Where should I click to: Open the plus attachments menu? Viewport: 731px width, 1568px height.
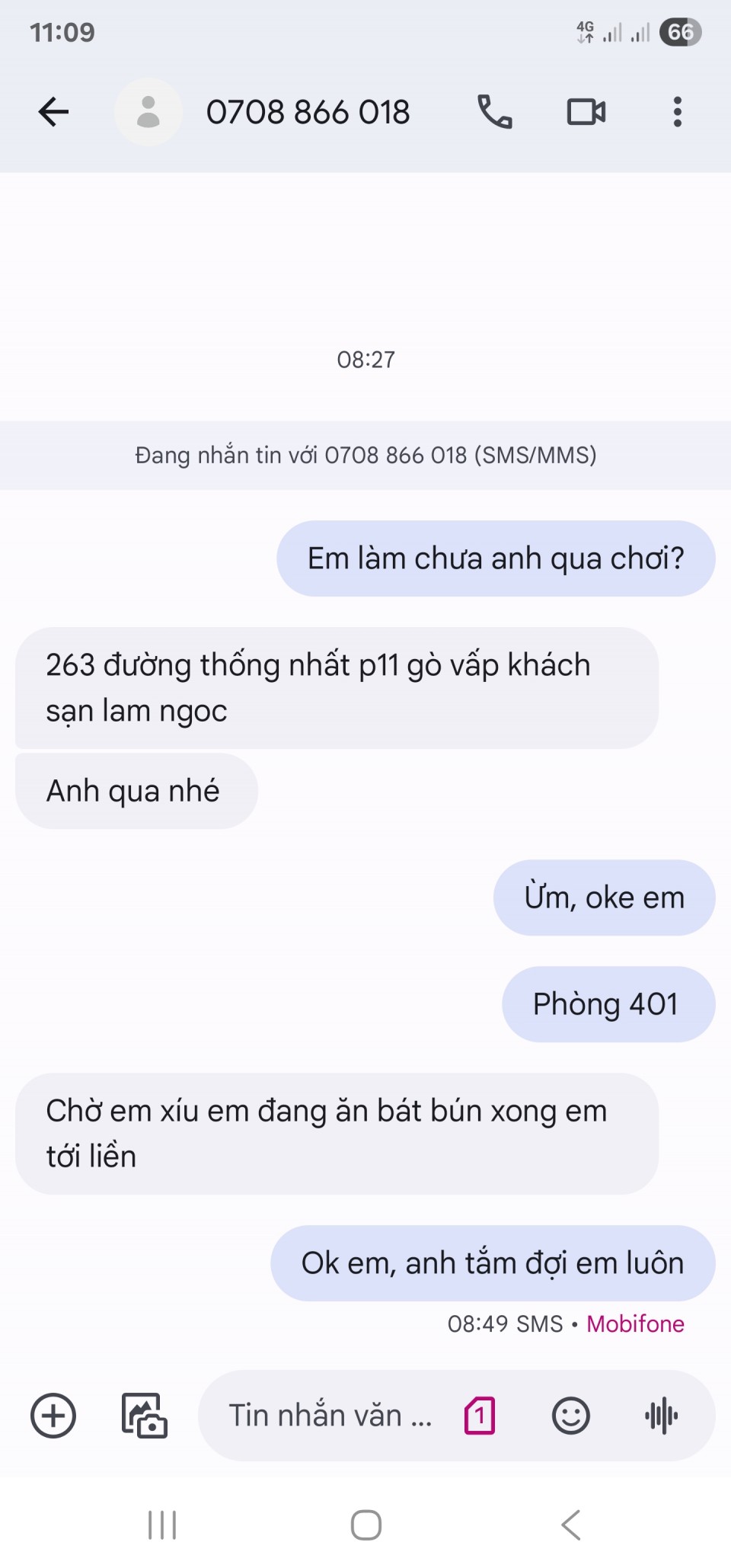53,1416
